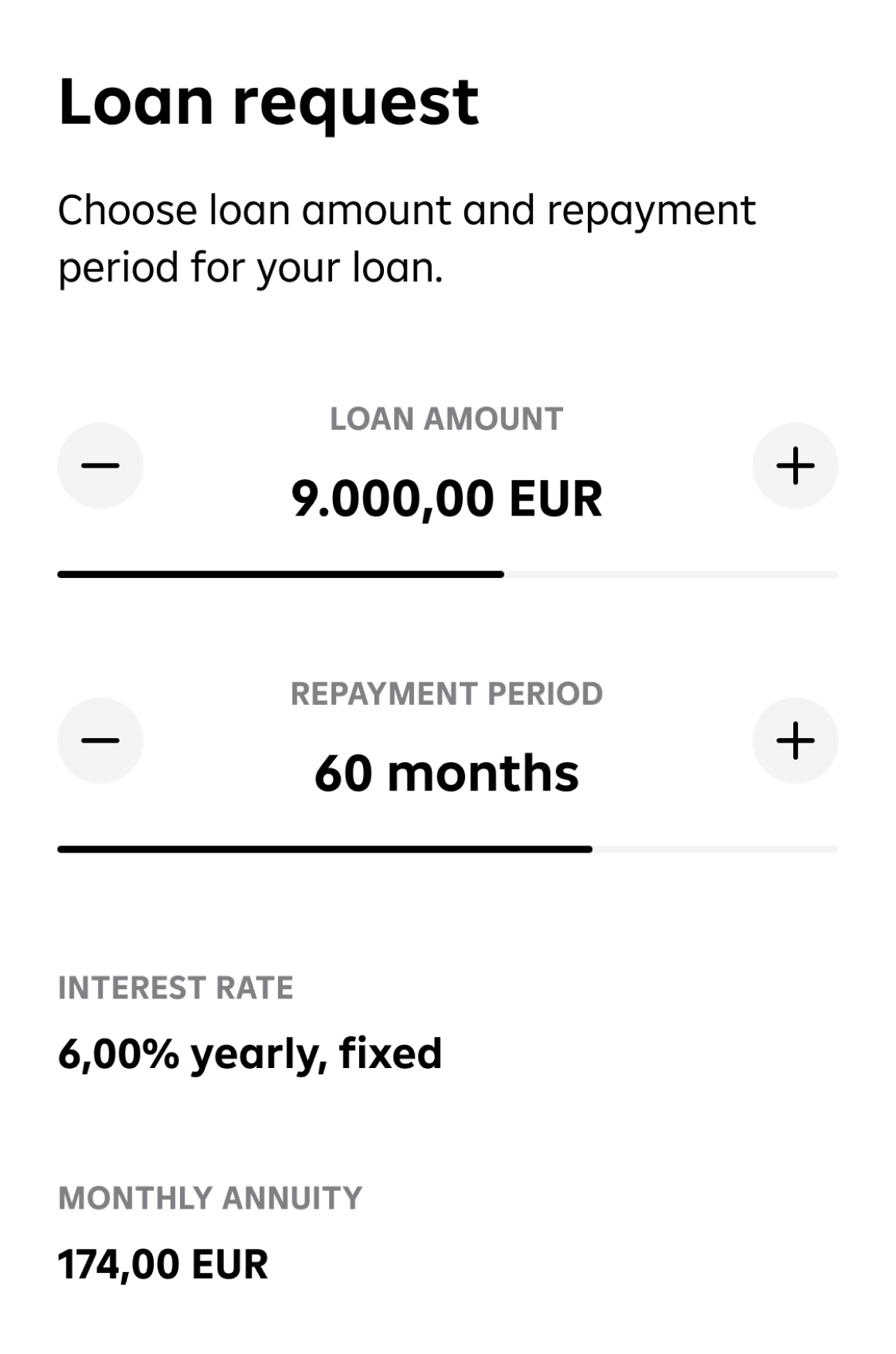This screenshot has width=896, height=1354.
Task: Decrease the loan amount
Action: (100, 465)
